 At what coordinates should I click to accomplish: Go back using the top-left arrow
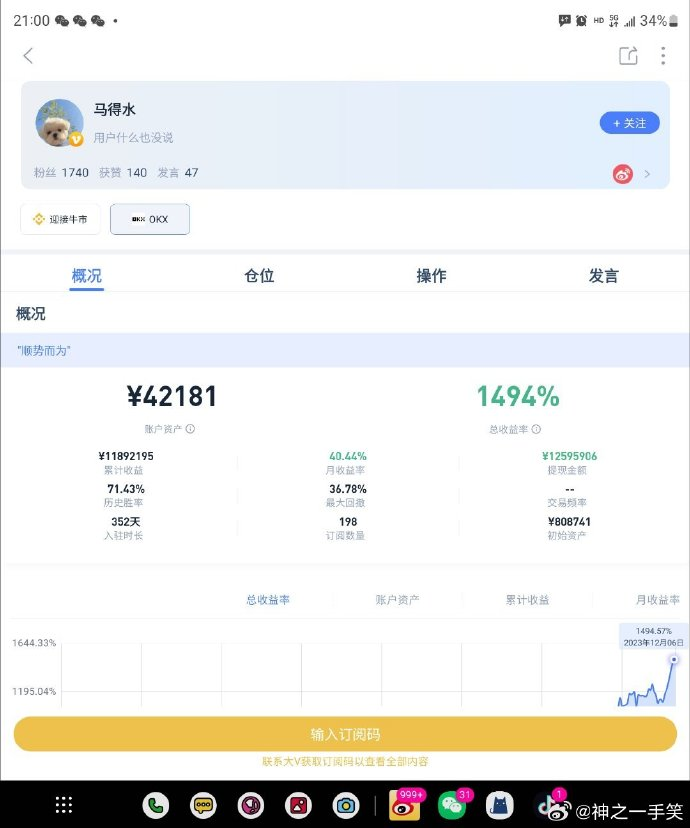(28, 56)
